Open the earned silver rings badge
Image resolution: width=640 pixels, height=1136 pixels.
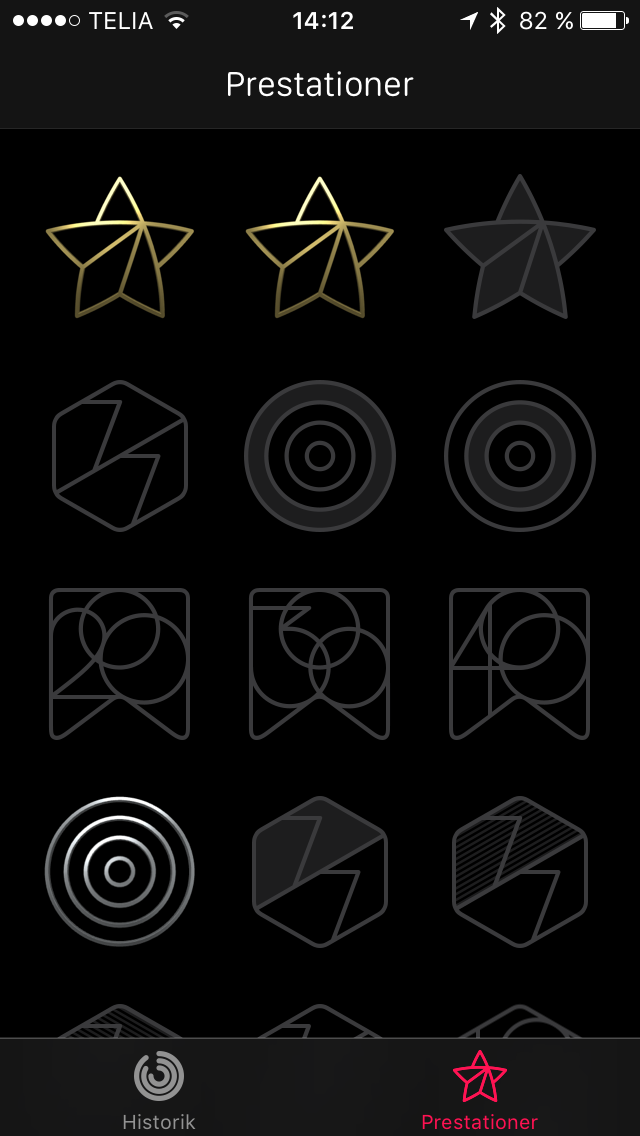pos(120,872)
